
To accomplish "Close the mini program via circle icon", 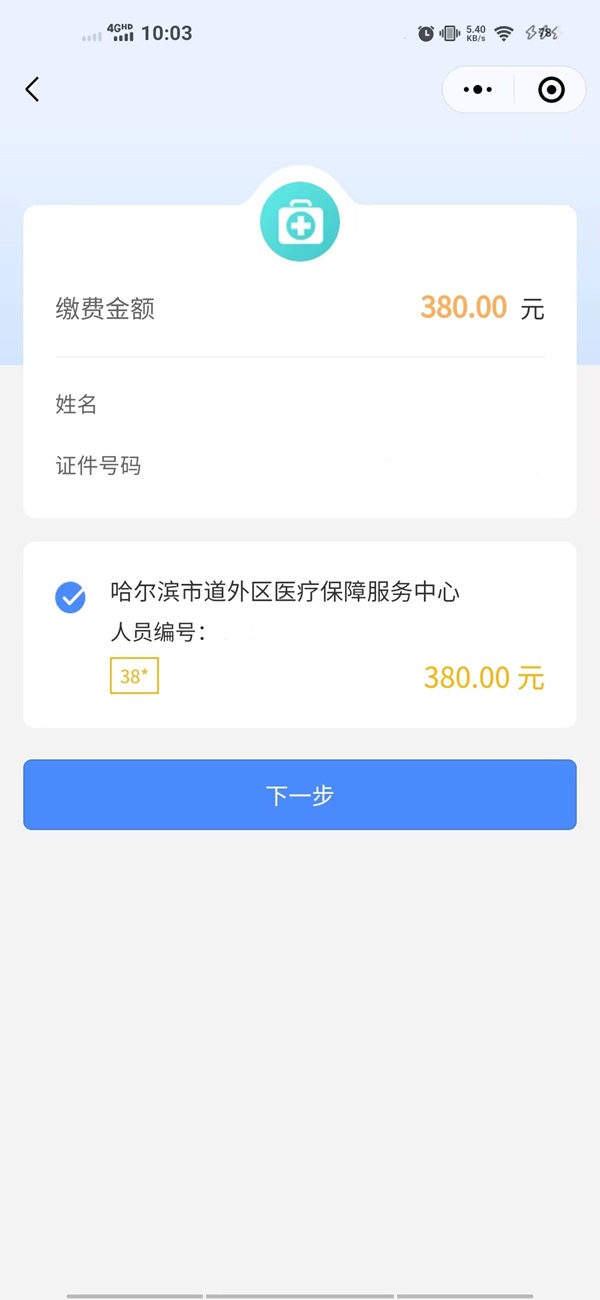I will point(551,90).
